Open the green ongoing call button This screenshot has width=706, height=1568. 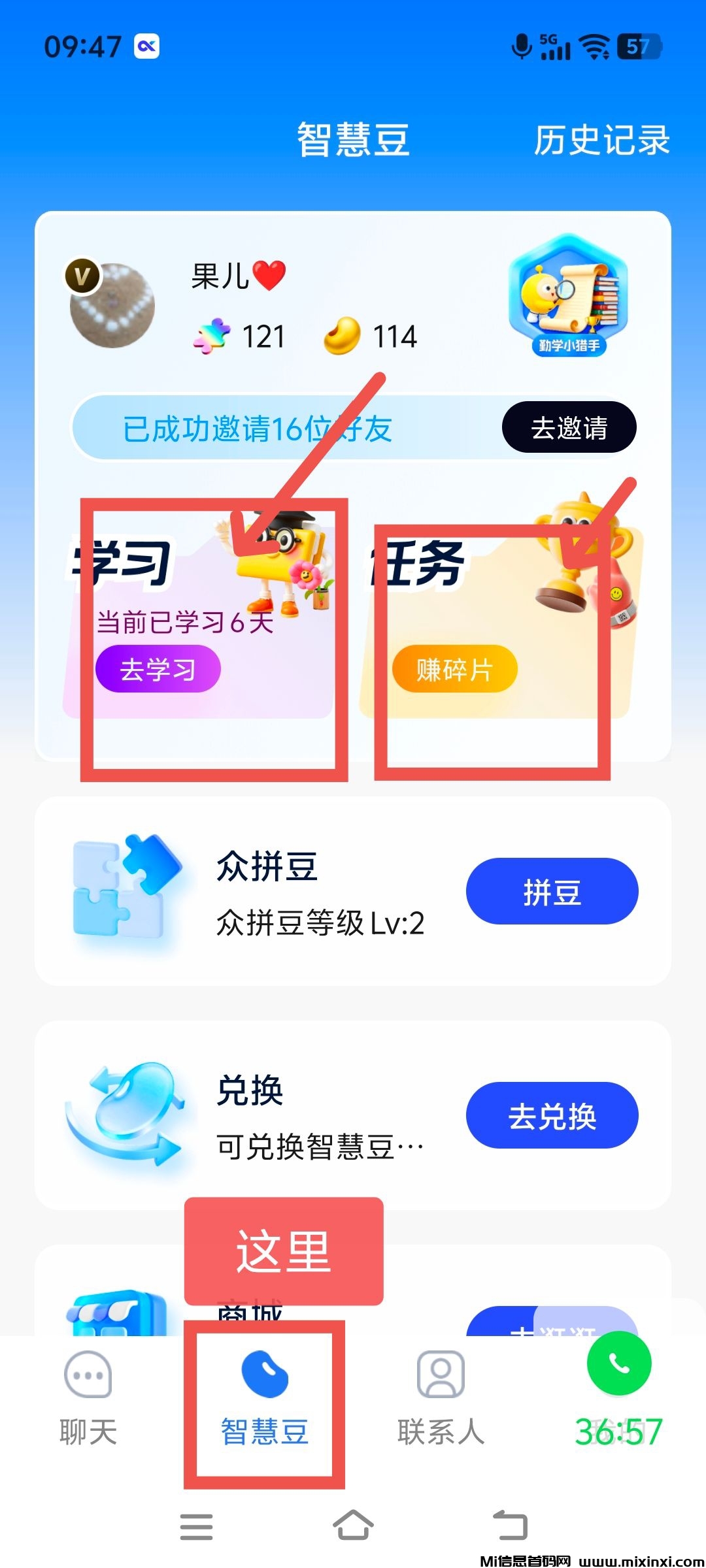[x=618, y=1364]
